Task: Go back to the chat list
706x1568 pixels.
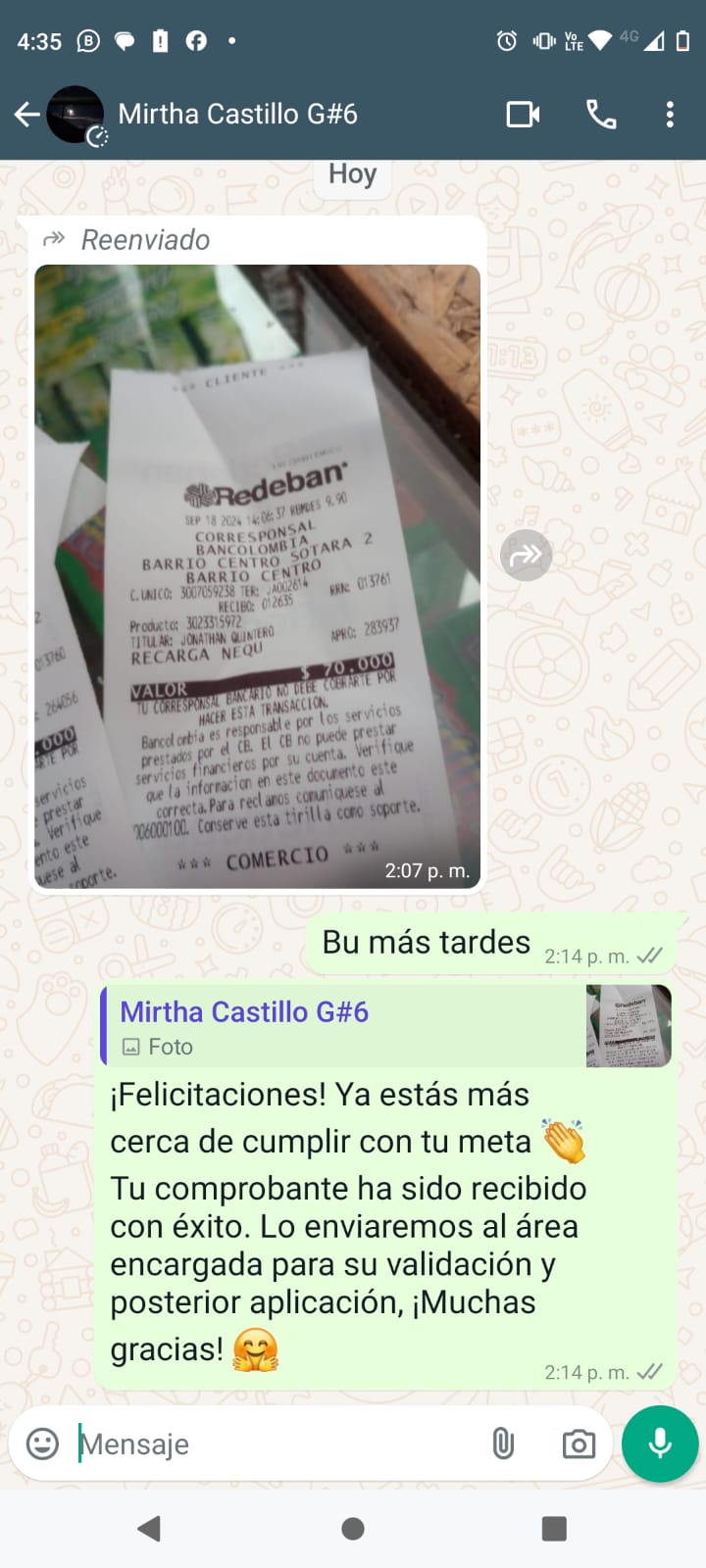Action: (x=26, y=115)
